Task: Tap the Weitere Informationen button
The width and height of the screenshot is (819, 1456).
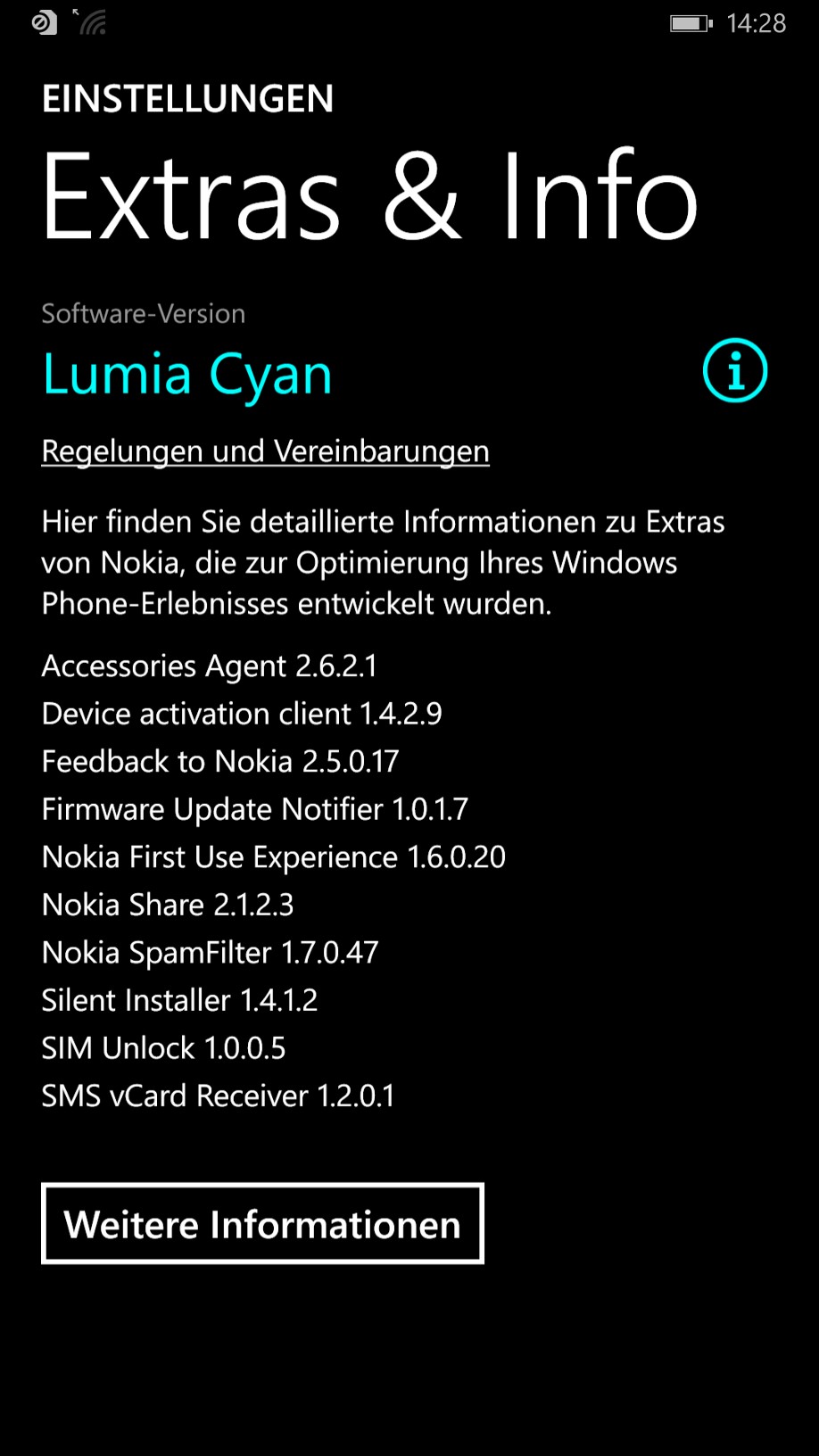Action: (x=262, y=1224)
